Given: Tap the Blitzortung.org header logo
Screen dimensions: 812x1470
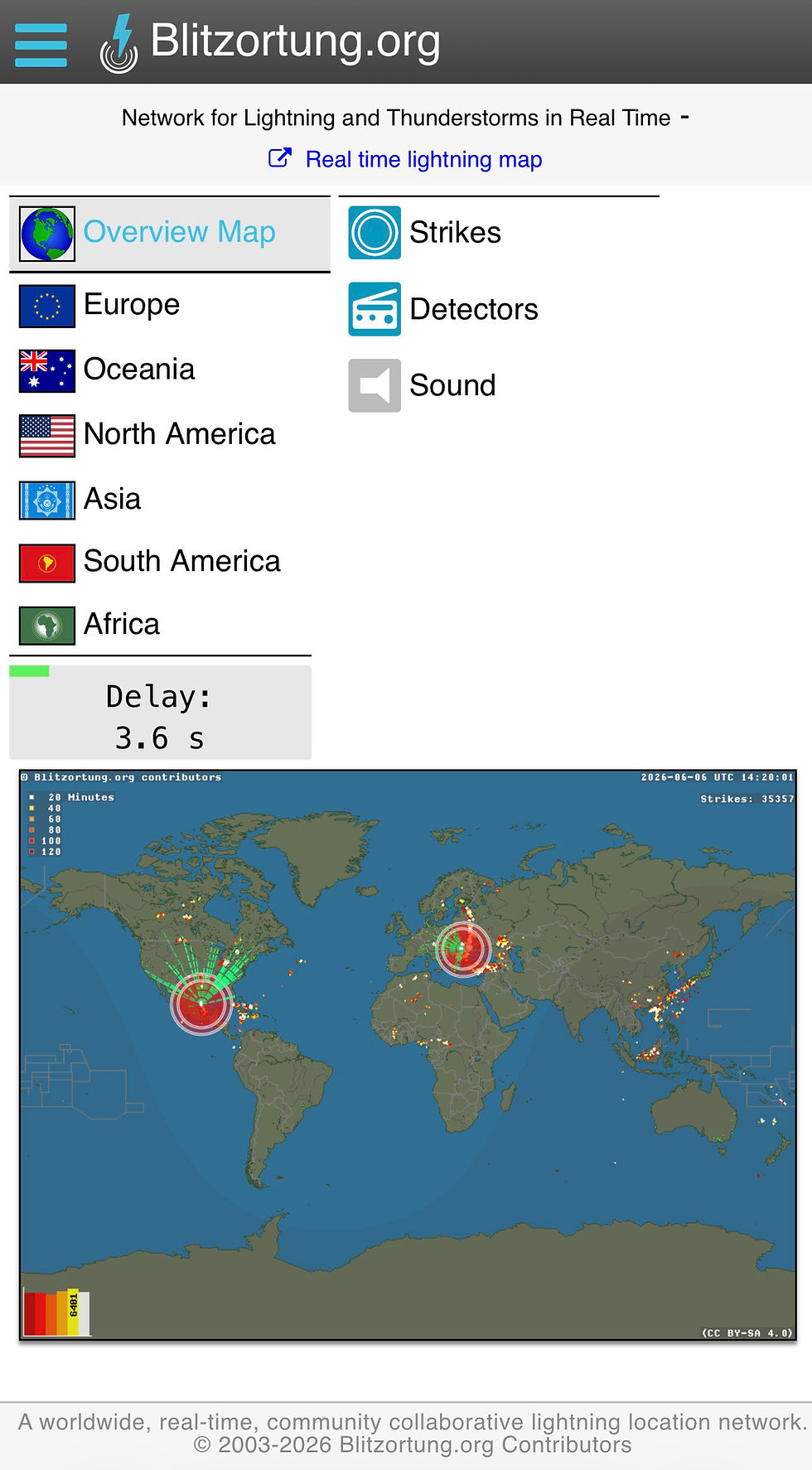Looking at the screenshot, I should (270, 42).
